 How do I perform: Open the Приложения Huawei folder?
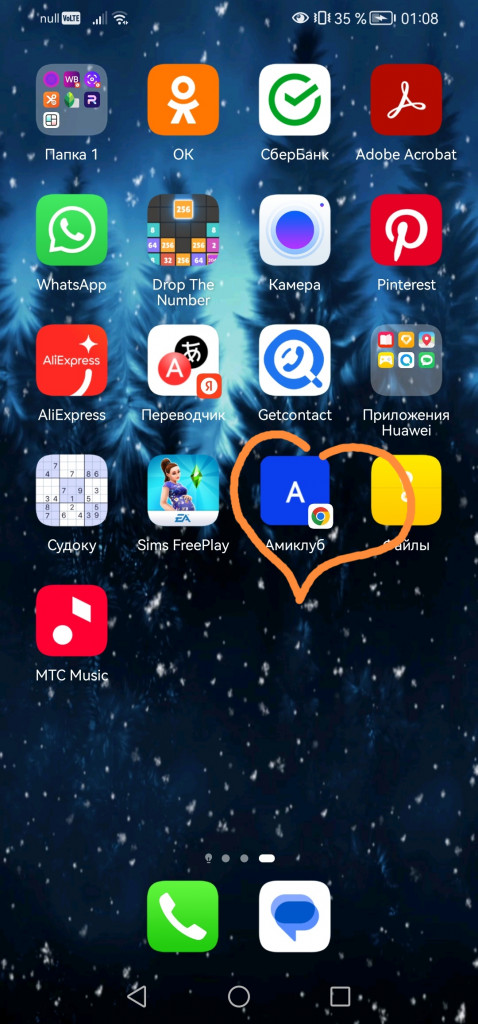tap(406, 360)
